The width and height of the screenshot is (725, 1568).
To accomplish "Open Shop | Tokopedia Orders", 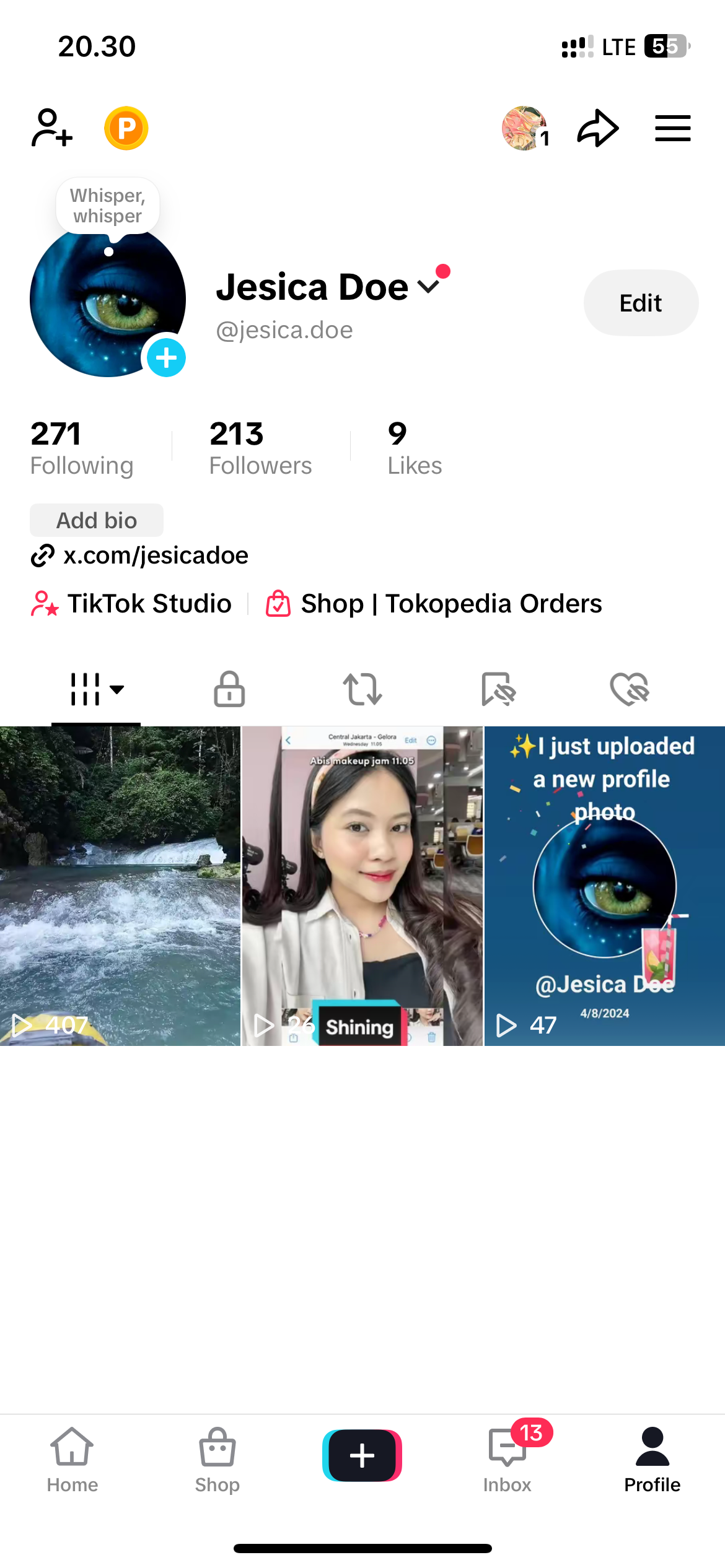I will [434, 604].
